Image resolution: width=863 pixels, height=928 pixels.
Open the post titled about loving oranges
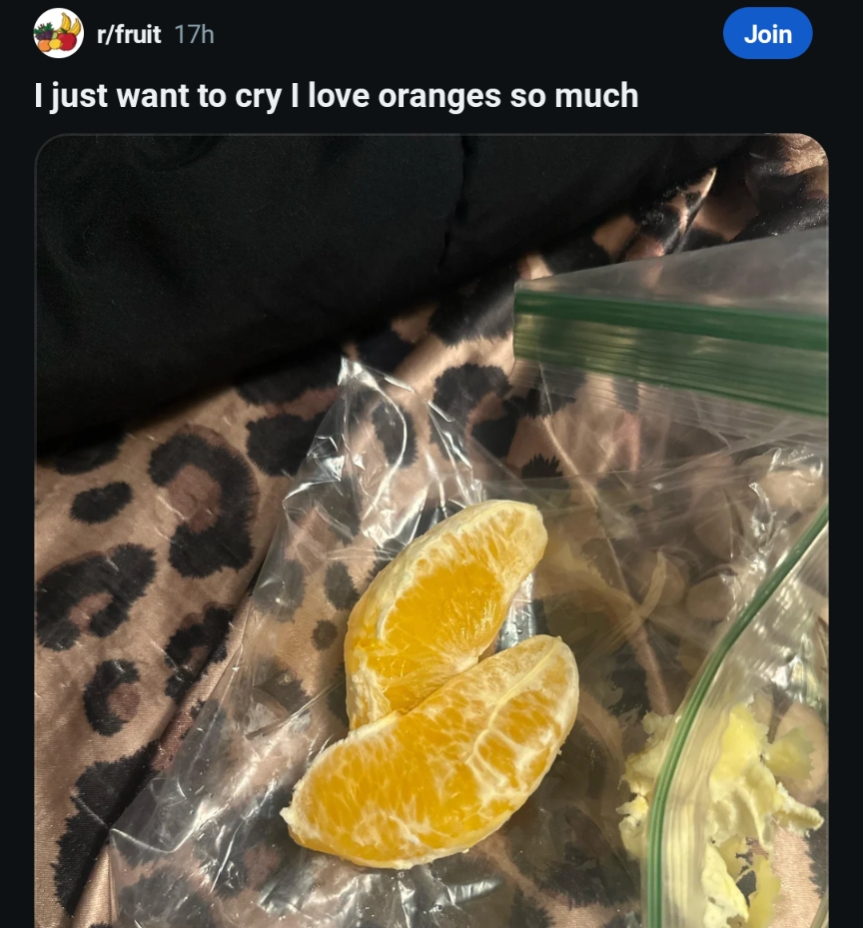tap(335, 96)
